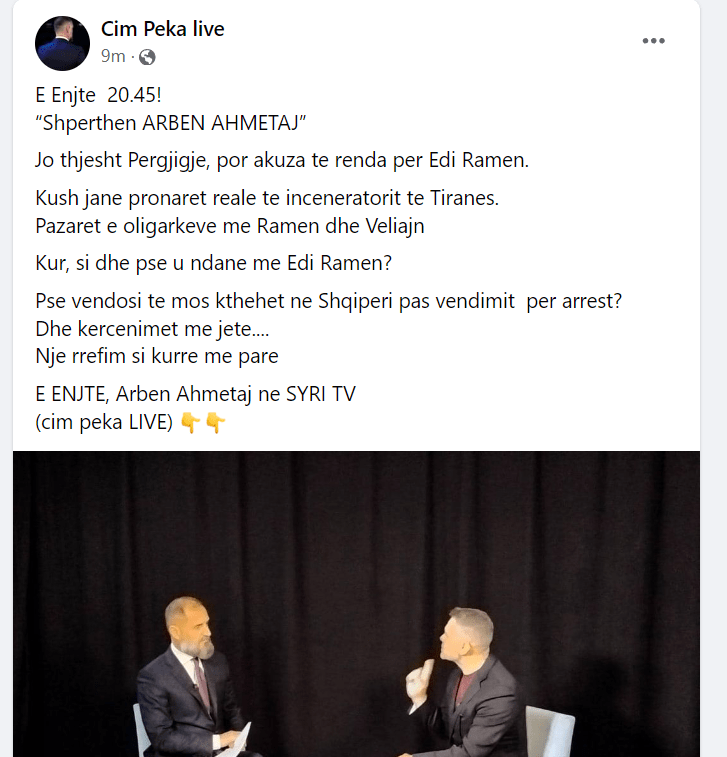The image size is (727, 757).
Task: Open the interview photo in the post
Action: 356,604
